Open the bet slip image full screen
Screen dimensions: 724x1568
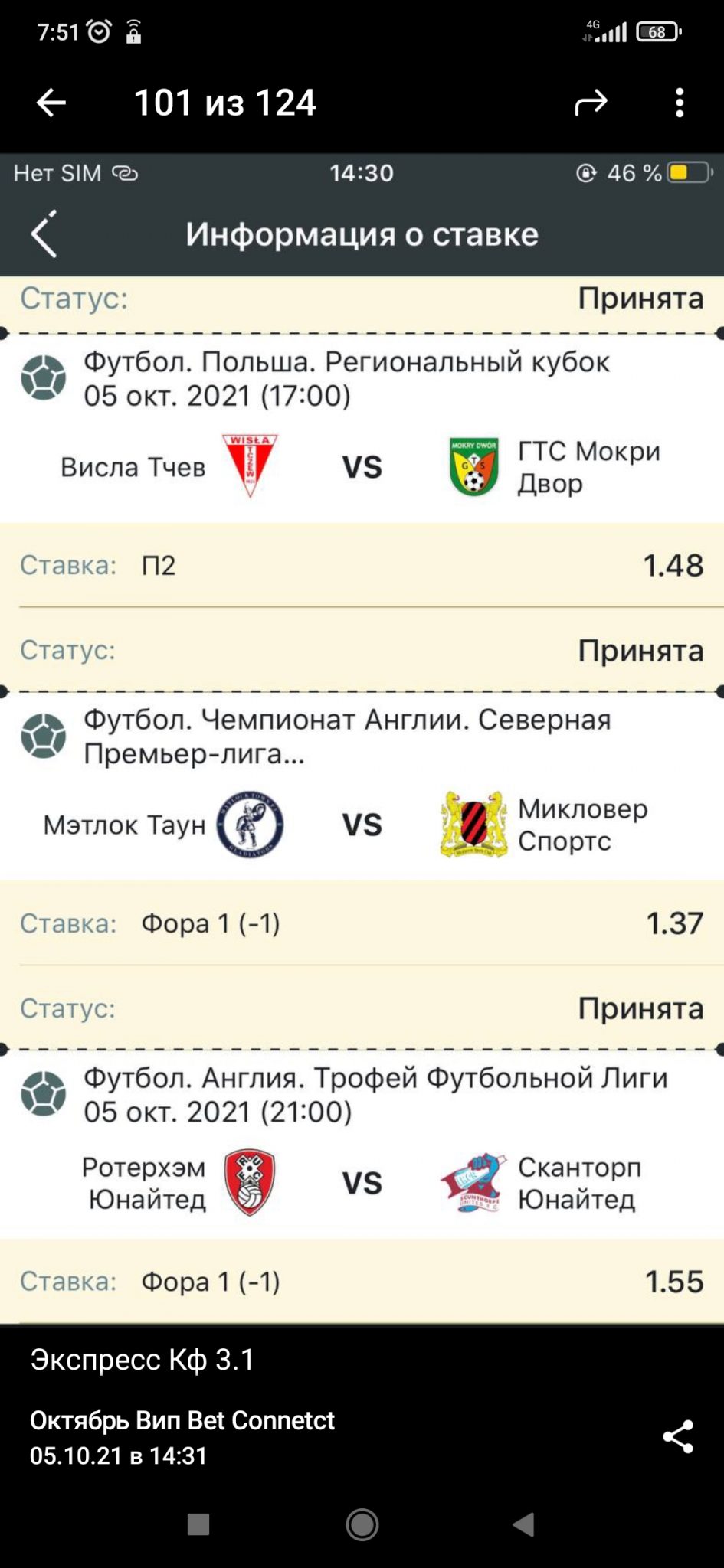click(x=362, y=739)
